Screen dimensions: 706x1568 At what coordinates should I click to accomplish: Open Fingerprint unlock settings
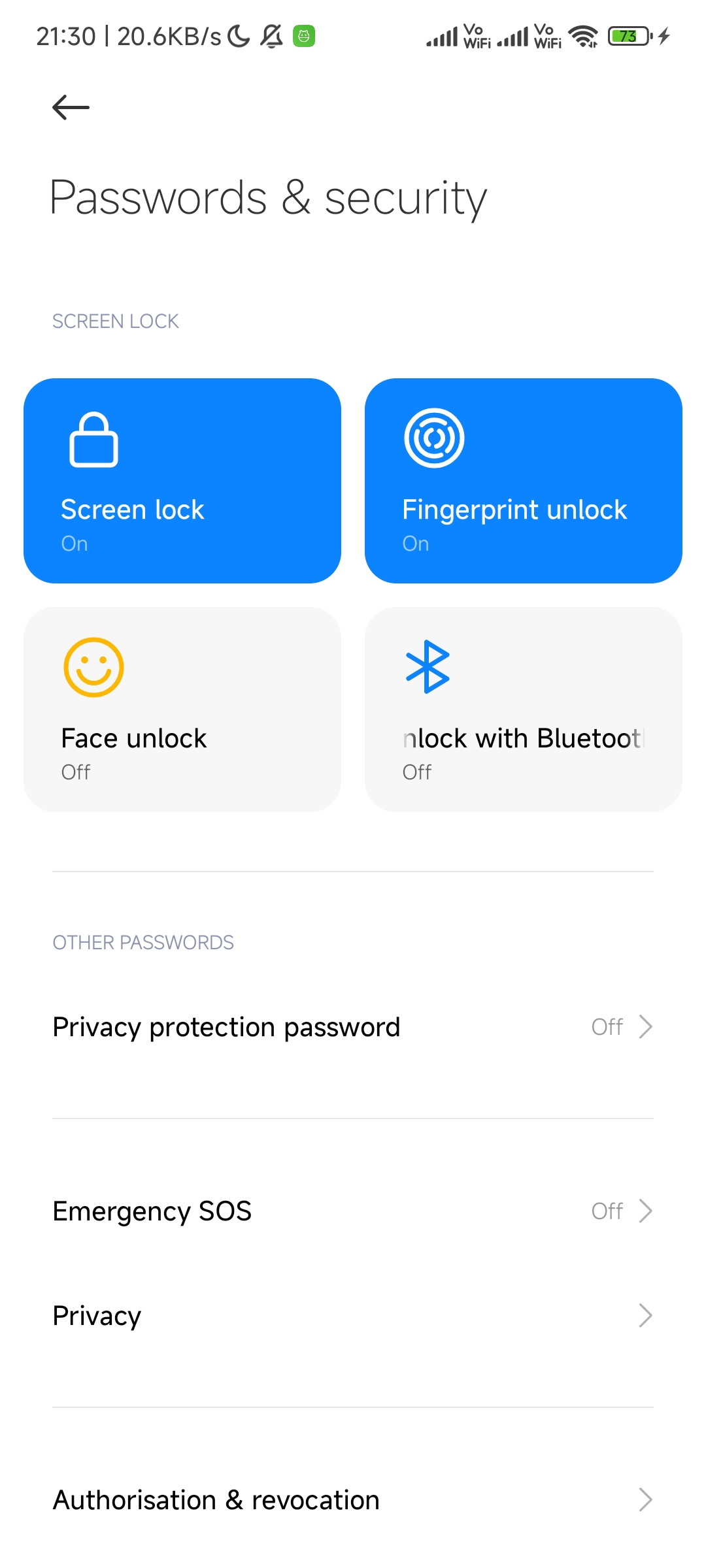coord(524,481)
